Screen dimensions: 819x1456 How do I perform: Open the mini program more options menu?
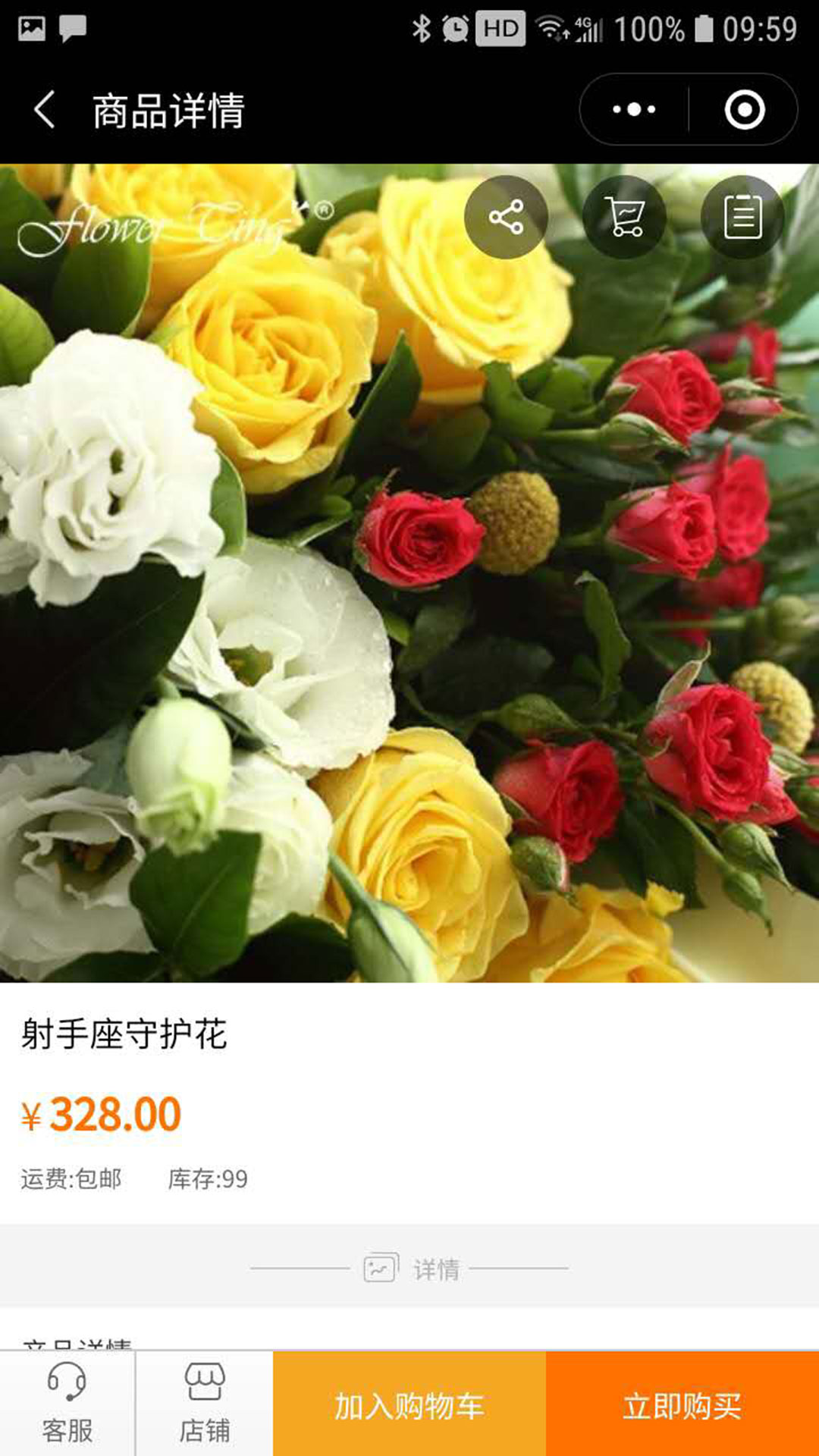tap(634, 109)
